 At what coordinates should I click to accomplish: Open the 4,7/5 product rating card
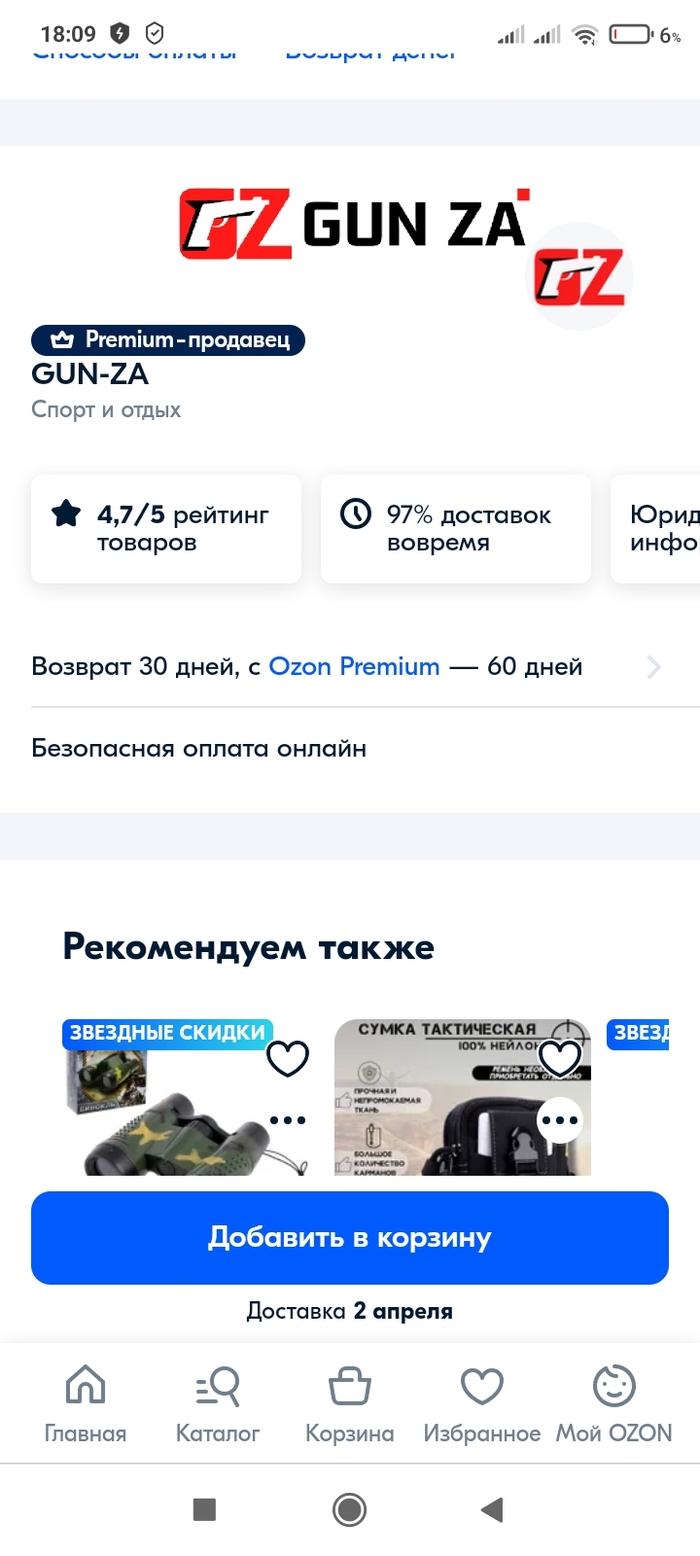(166, 529)
